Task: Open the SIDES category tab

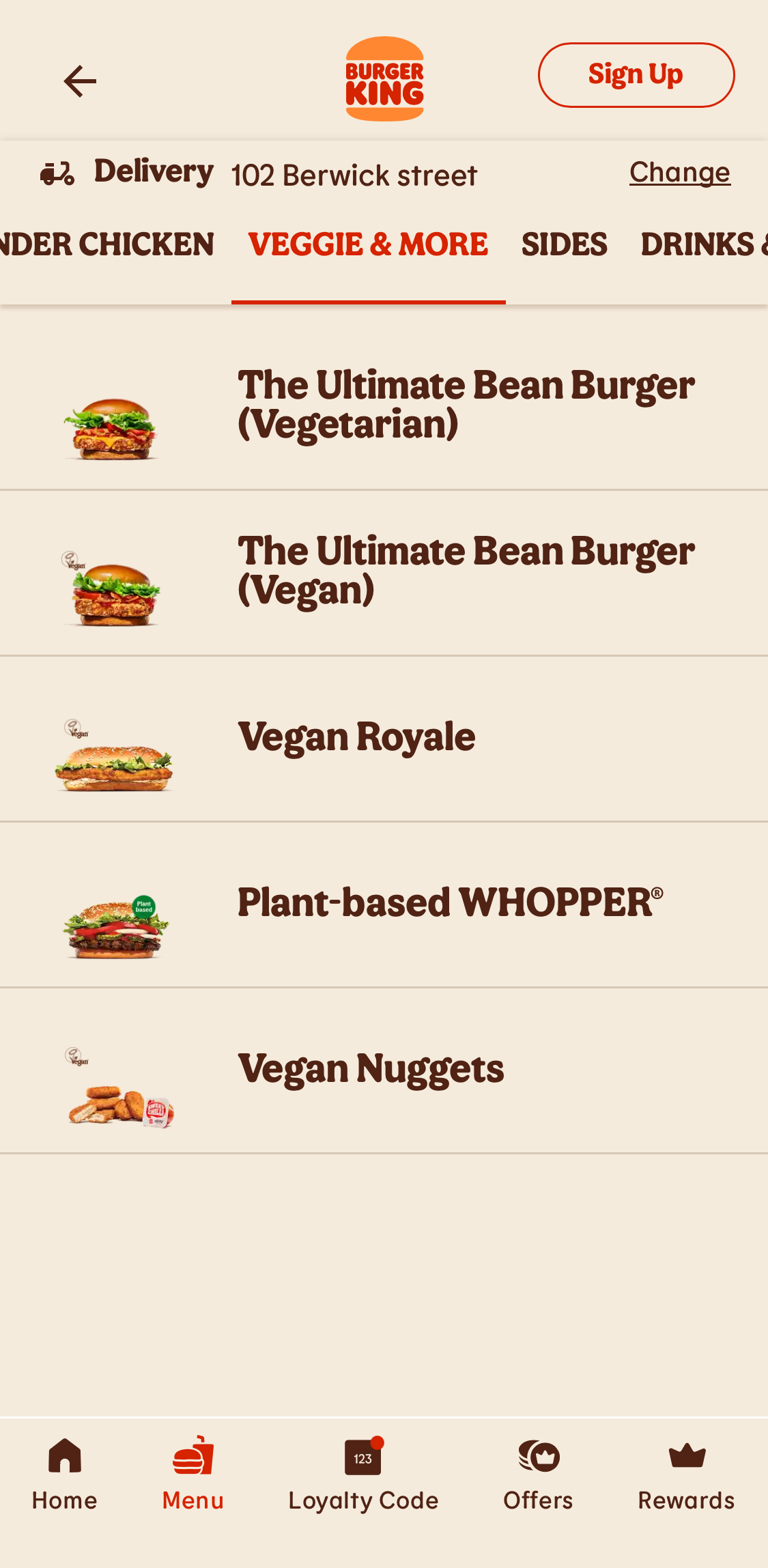Action: [x=564, y=244]
